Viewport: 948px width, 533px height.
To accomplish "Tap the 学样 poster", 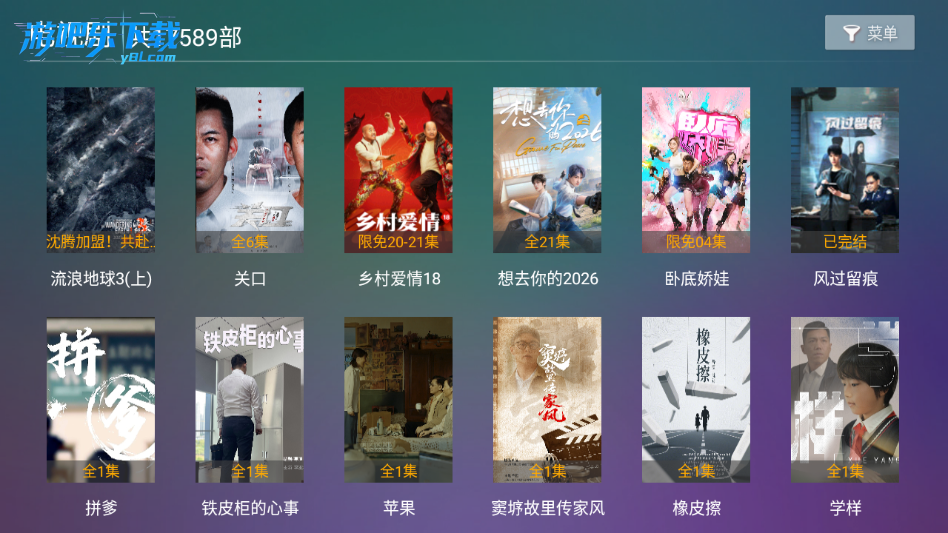I will pyautogui.click(x=845, y=400).
